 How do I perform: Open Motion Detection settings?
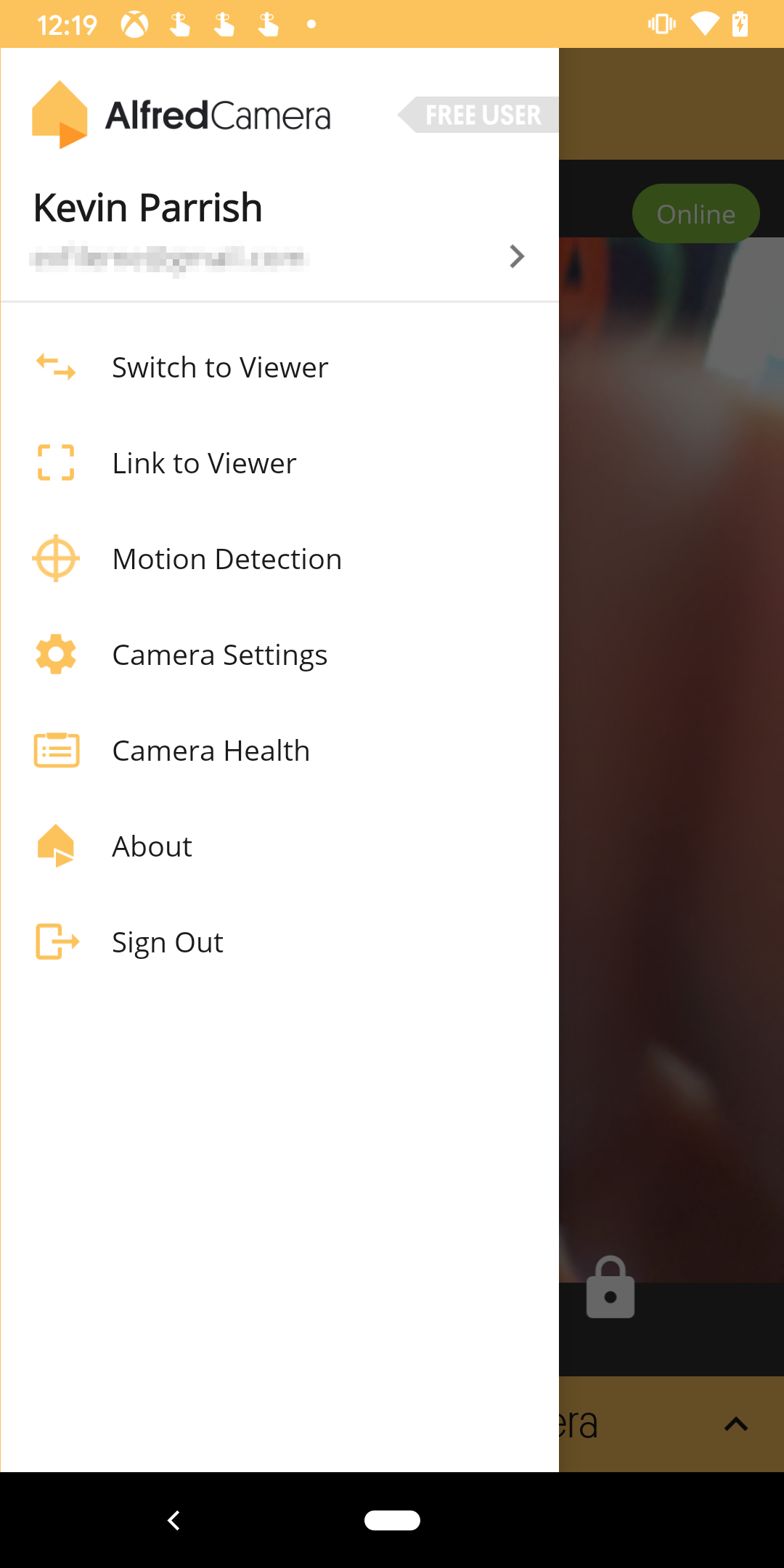point(279,559)
